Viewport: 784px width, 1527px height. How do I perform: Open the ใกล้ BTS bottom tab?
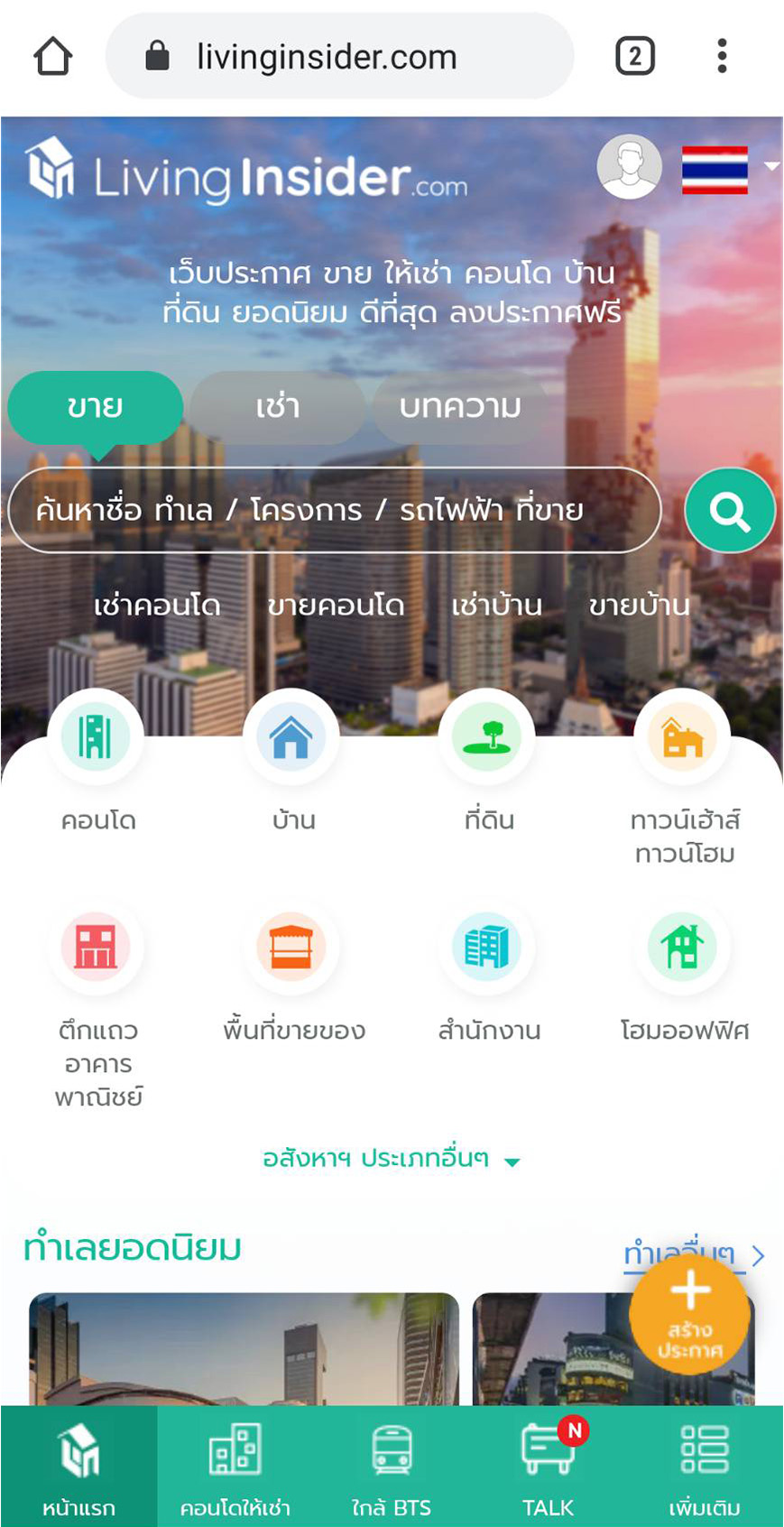click(392, 1467)
